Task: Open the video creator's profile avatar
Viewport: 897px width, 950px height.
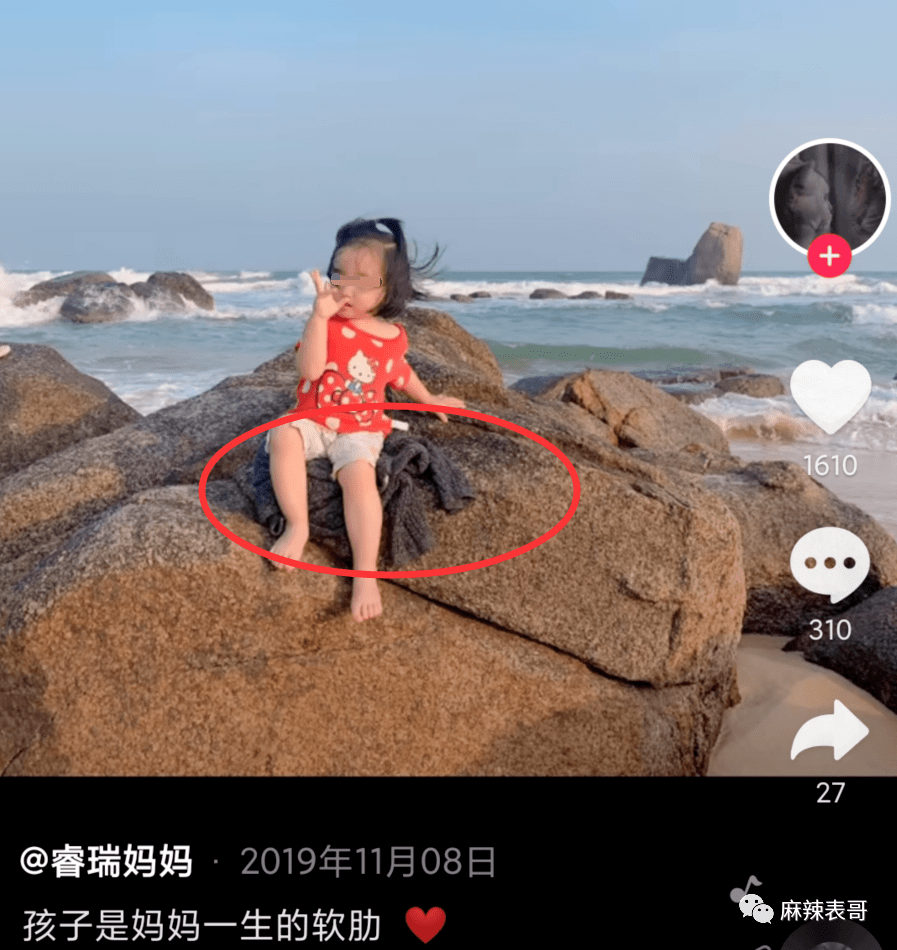Action: [x=829, y=195]
